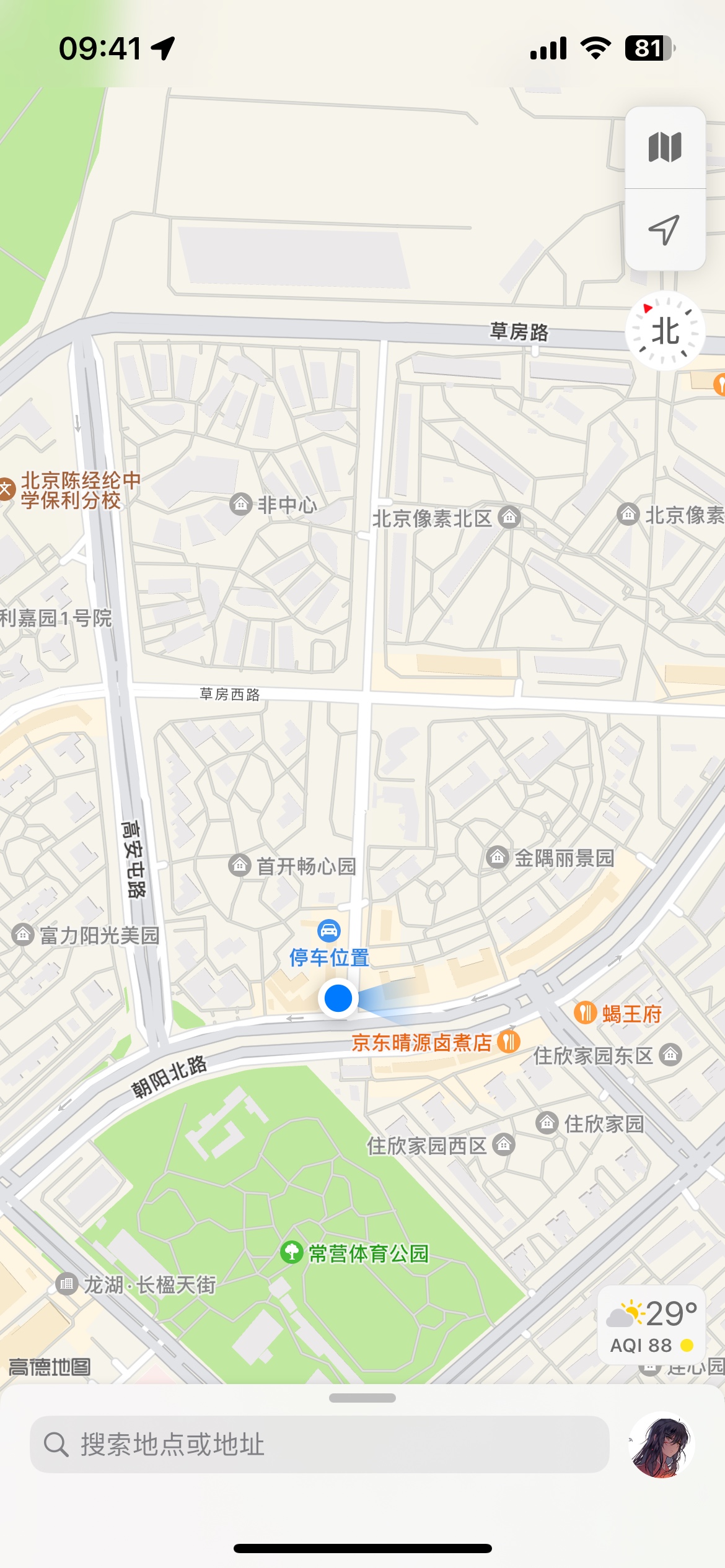The image size is (725, 1568).
Task: Open the 常营体育公园 park marker
Action: coord(291,1252)
